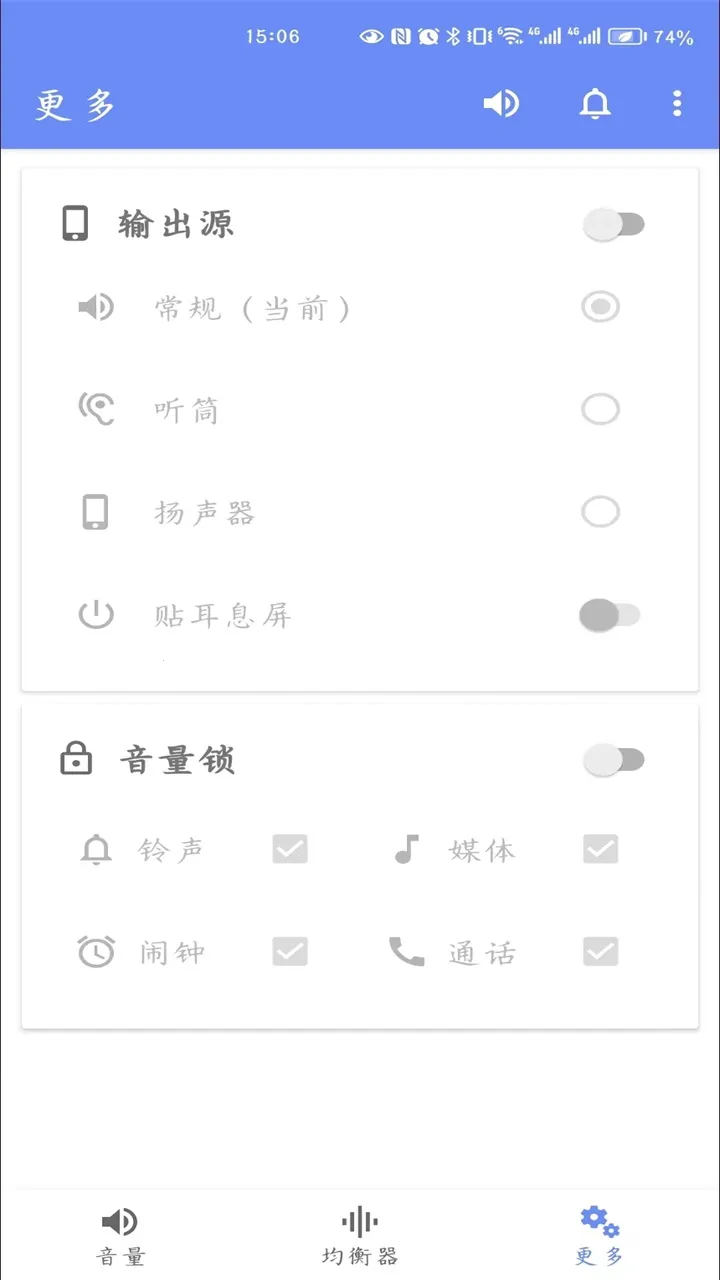This screenshot has height=1280, width=720.
Task: Tap the lock icon next to 音量锁
Action: (x=77, y=760)
